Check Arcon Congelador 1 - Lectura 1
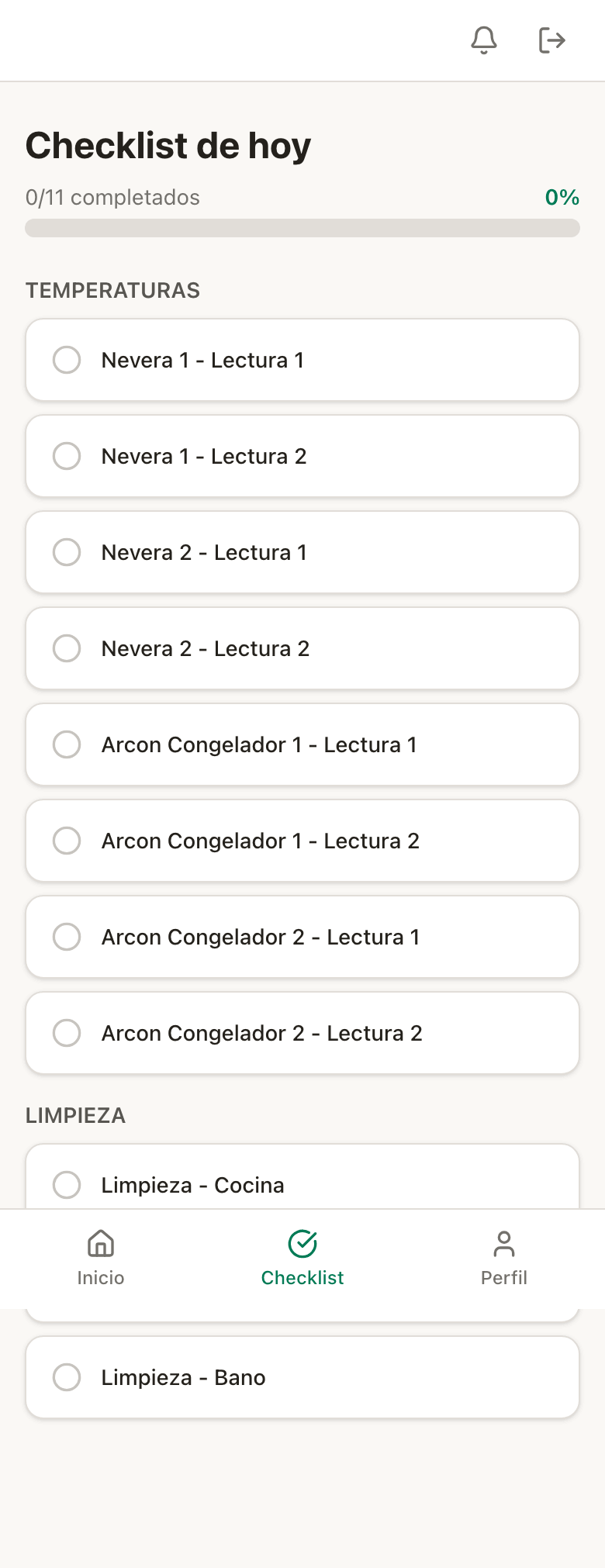Viewport: 605px width, 1568px height. pos(67,744)
